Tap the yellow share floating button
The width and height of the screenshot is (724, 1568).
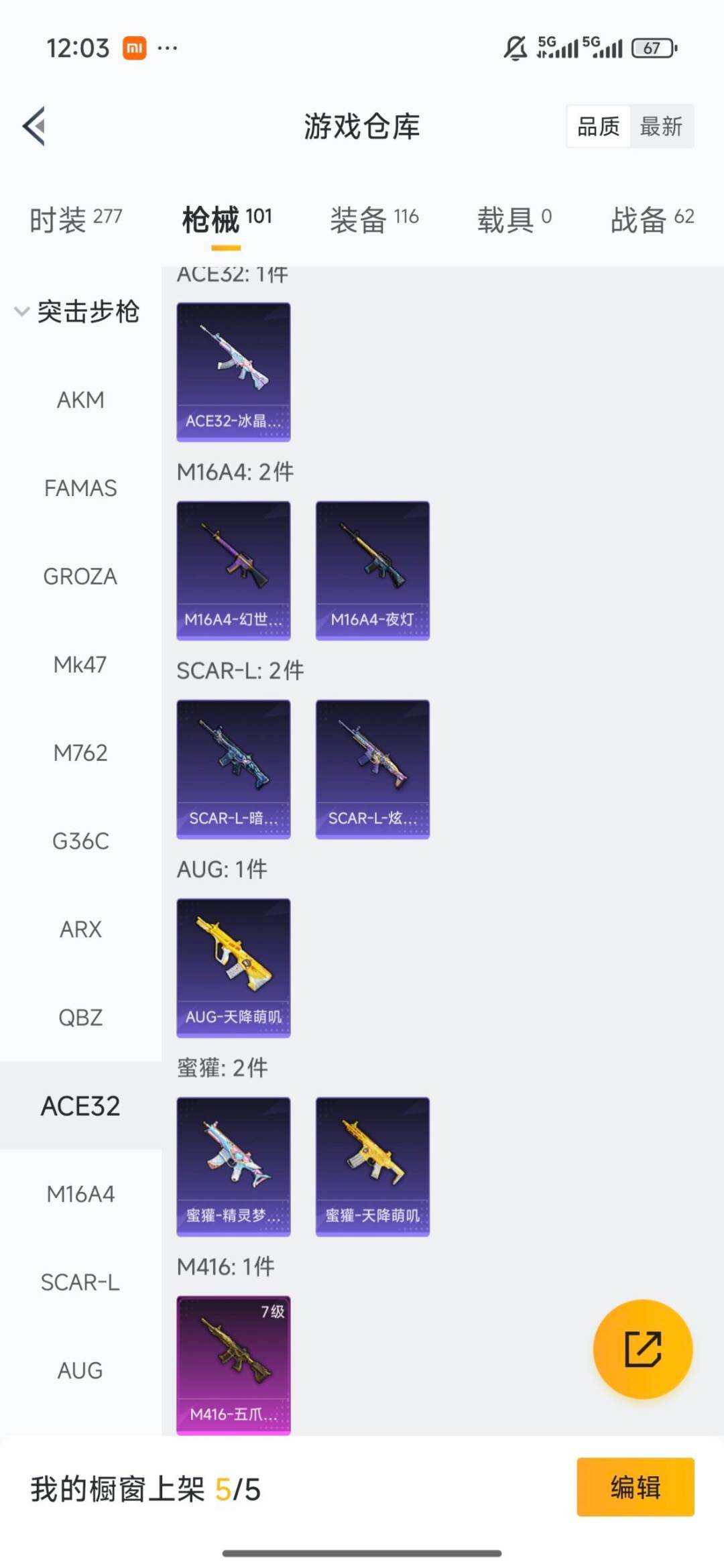click(x=642, y=1349)
